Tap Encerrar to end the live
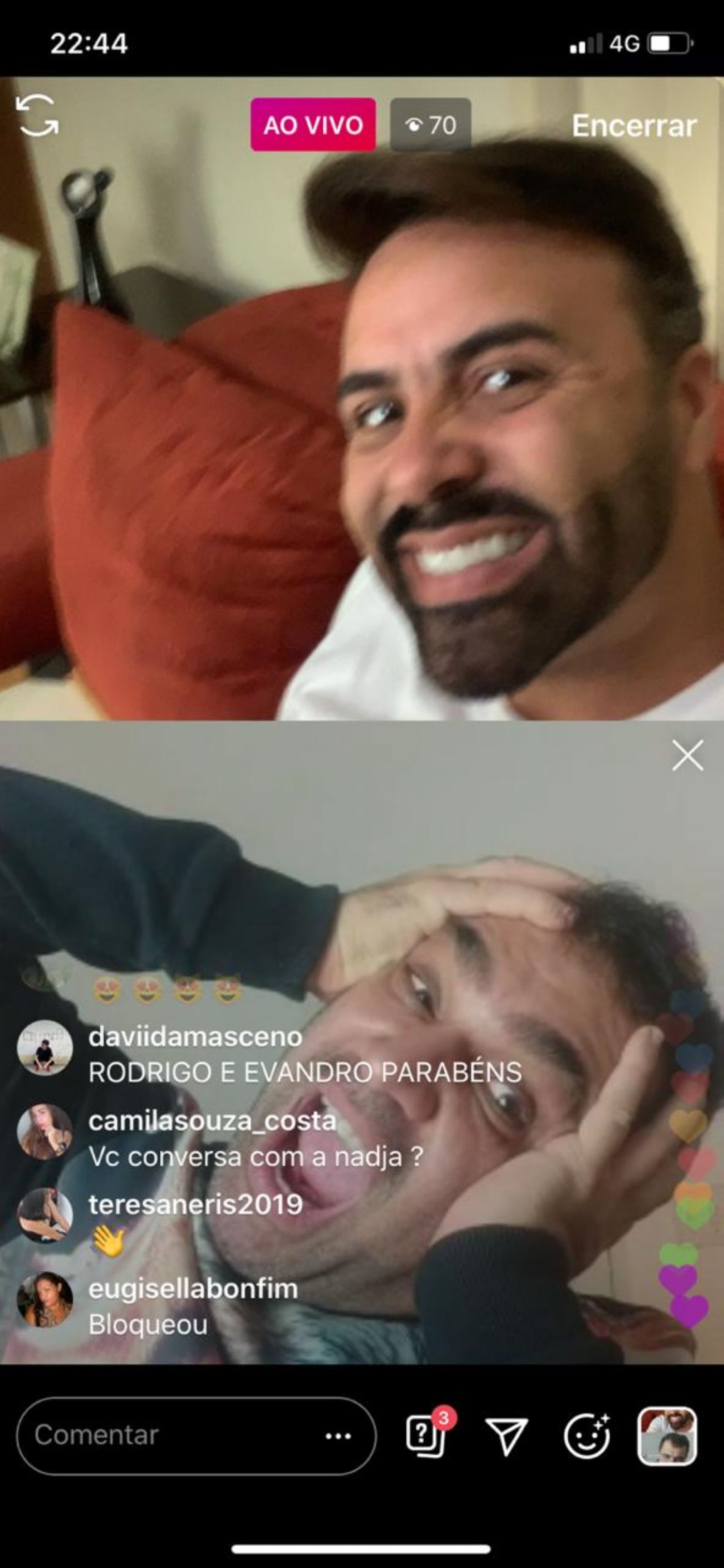Image resolution: width=724 pixels, height=1568 pixels. 634,126
